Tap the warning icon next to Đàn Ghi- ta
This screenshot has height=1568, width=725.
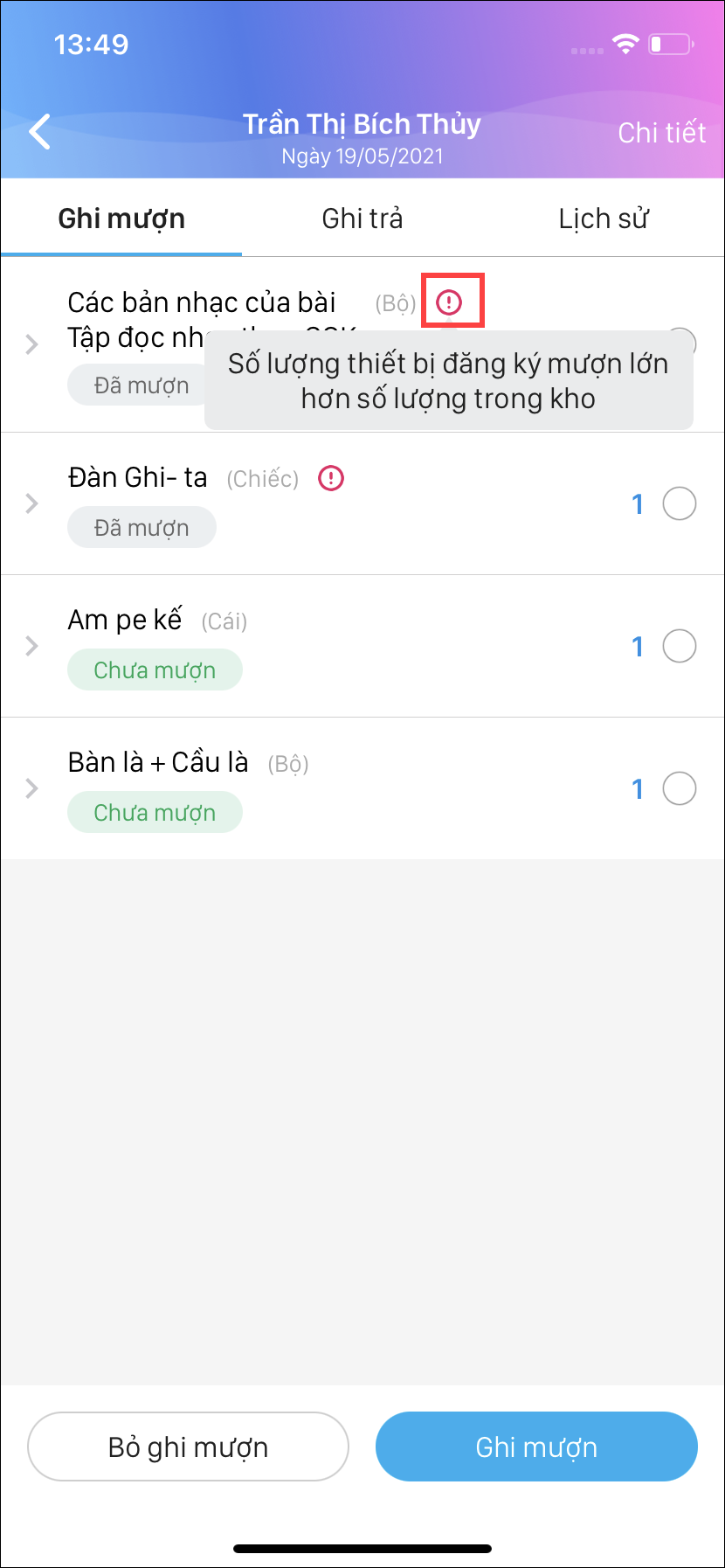tap(331, 478)
